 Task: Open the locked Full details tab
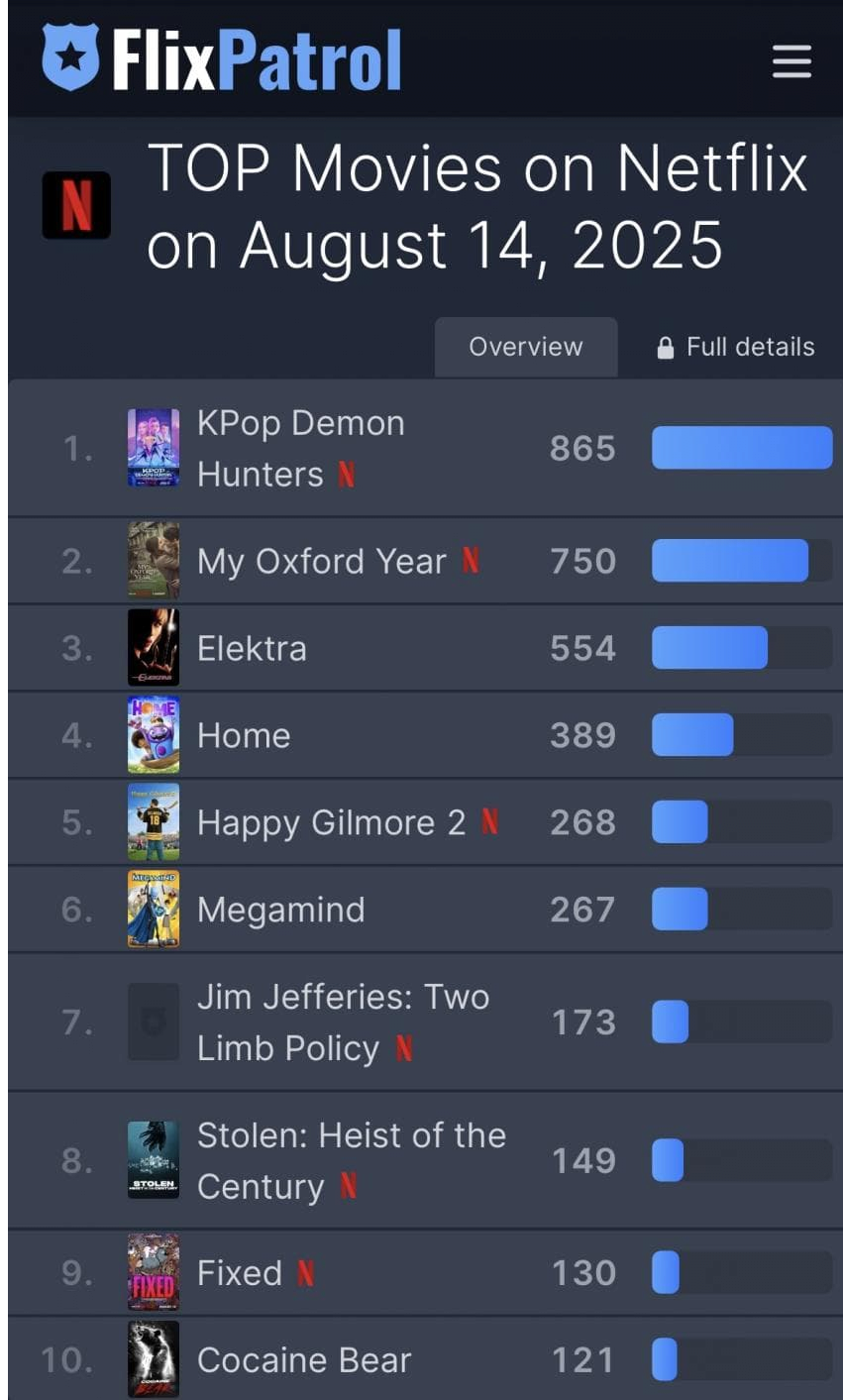click(735, 347)
